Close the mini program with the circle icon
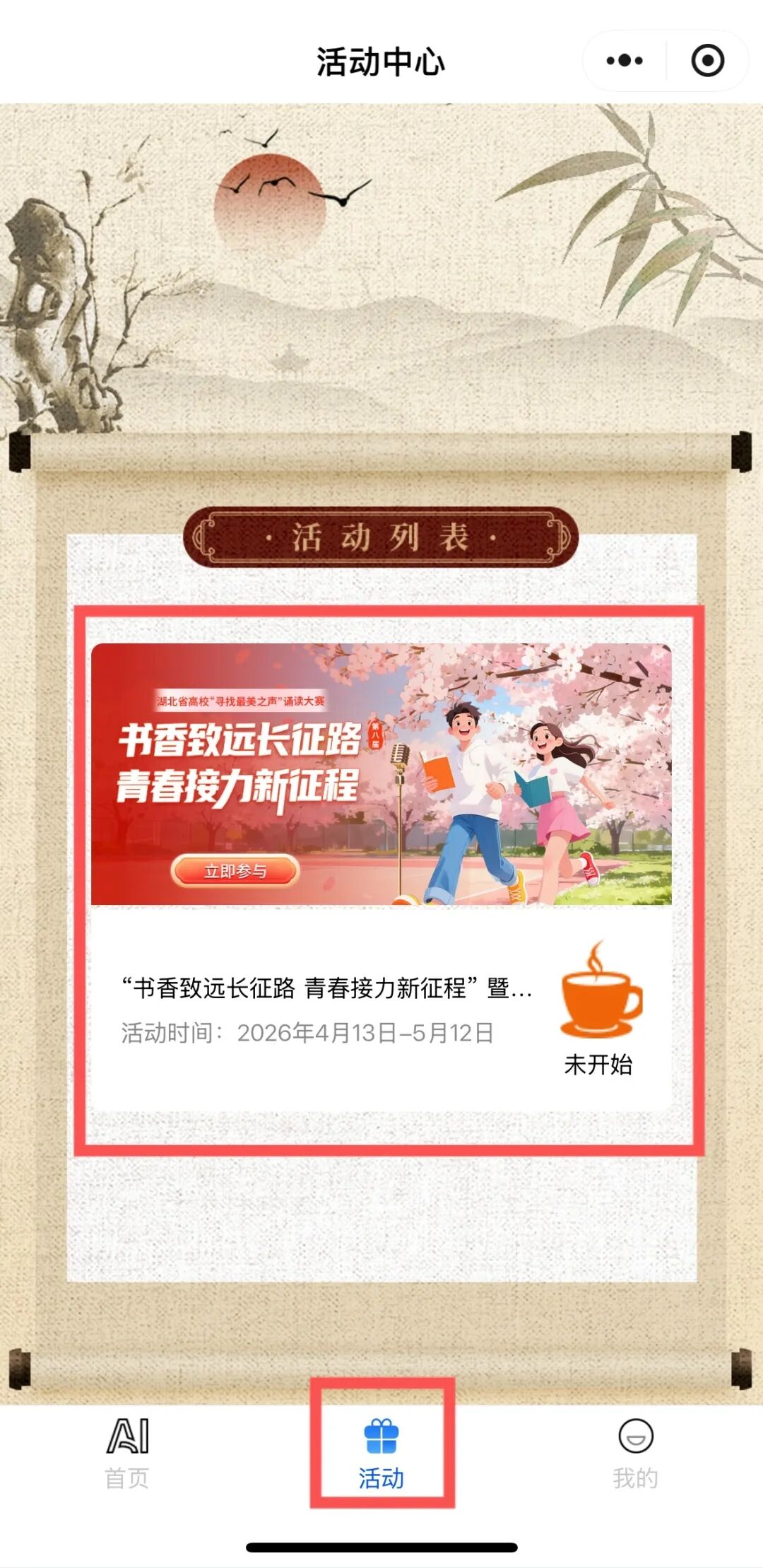The image size is (763, 1568). [x=707, y=61]
